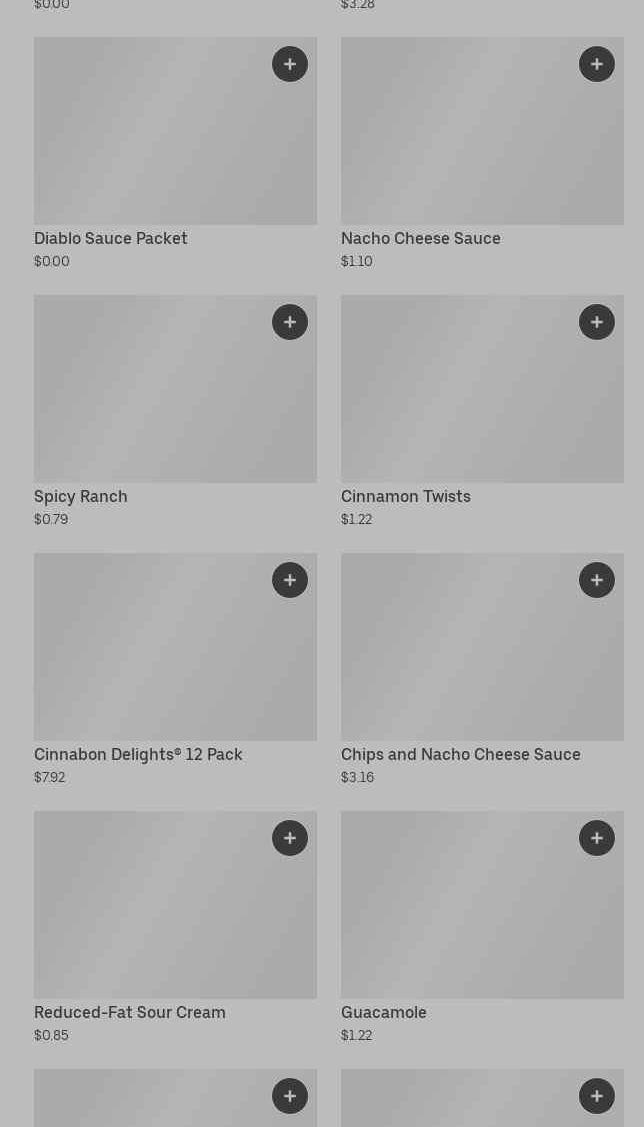This screenshot has width=644, height=1127.
Task: Add Nacho Cheese Sauce to the order
Action: coord(597,64)
